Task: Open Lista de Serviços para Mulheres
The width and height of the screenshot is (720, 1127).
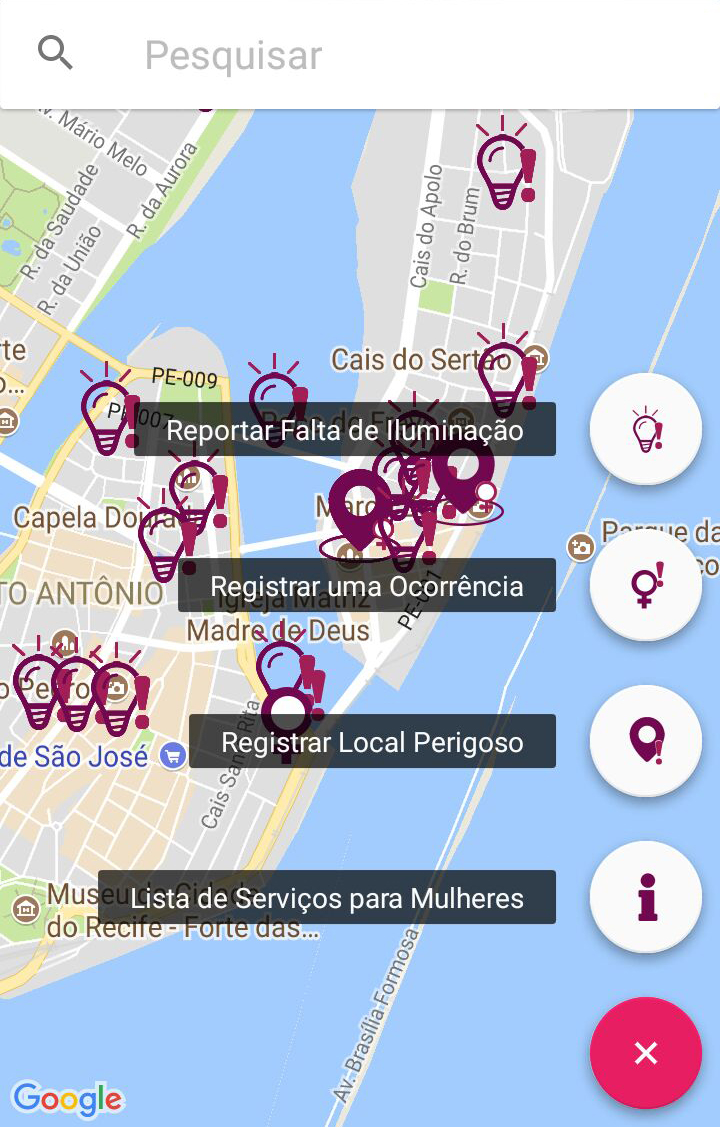Action: coord(327,898)
